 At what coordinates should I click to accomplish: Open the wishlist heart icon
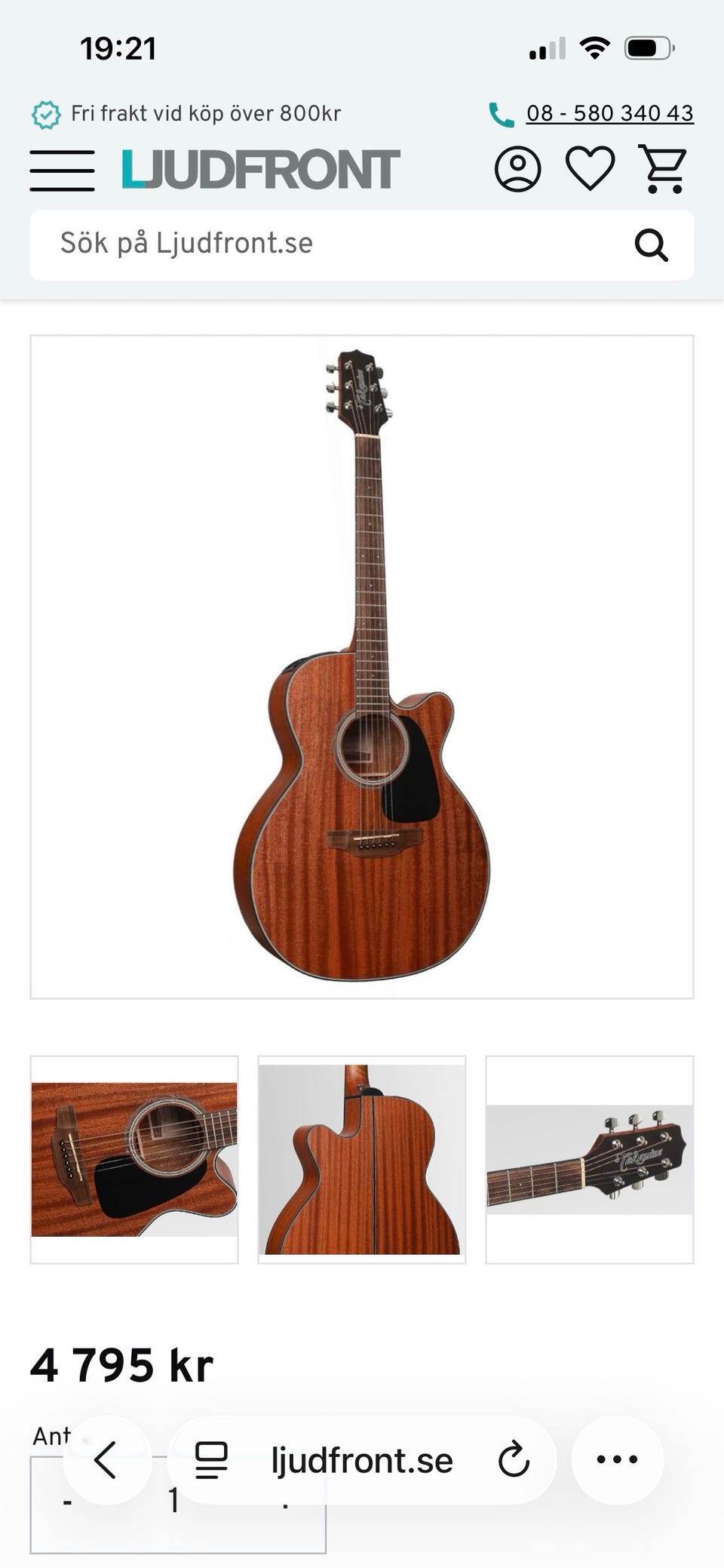click(x=590, y=168)
